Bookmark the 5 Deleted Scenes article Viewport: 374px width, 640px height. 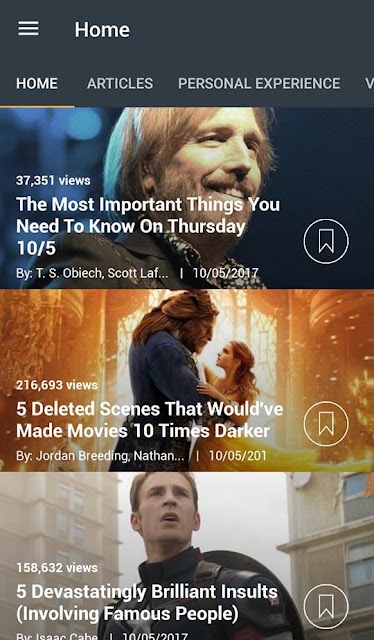coord(326,424)
